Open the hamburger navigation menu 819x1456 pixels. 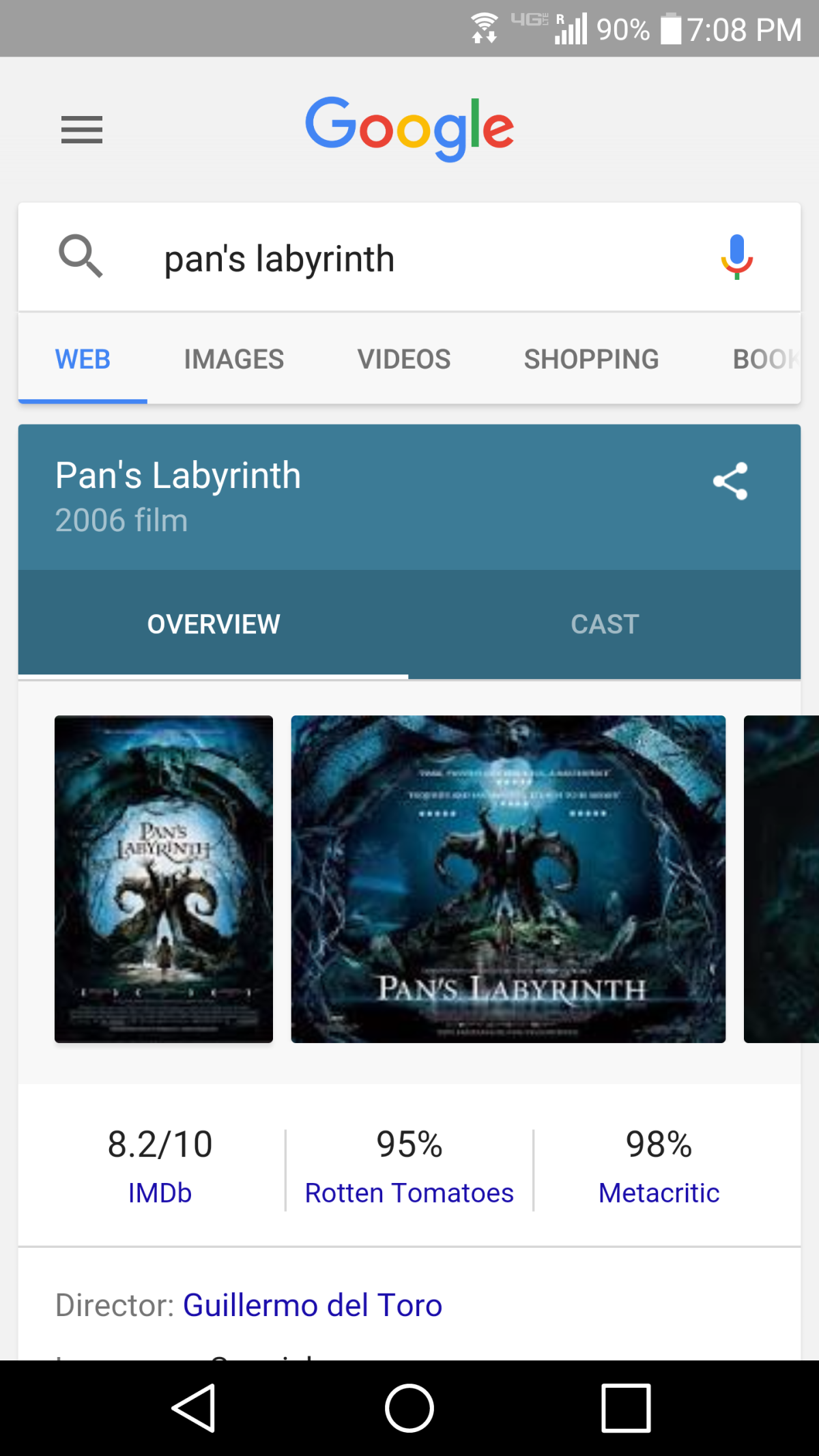(x=81, y=130)
